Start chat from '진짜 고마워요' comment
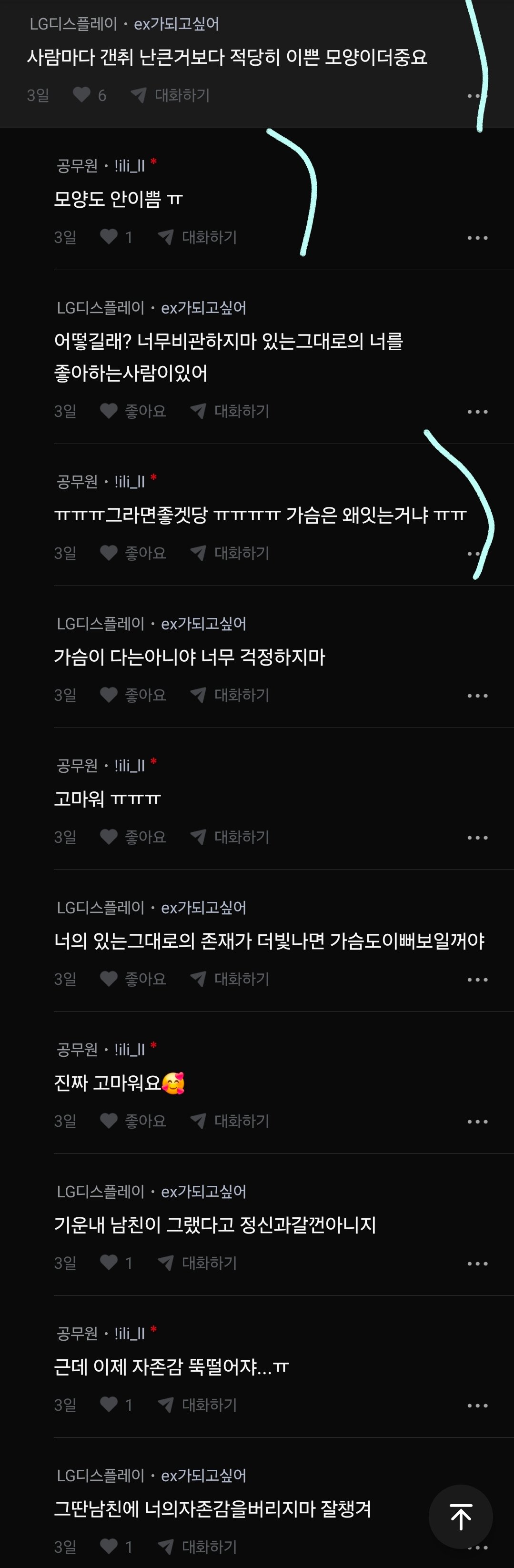The height and width of the screenshot is (1568, 514). 230,1121
